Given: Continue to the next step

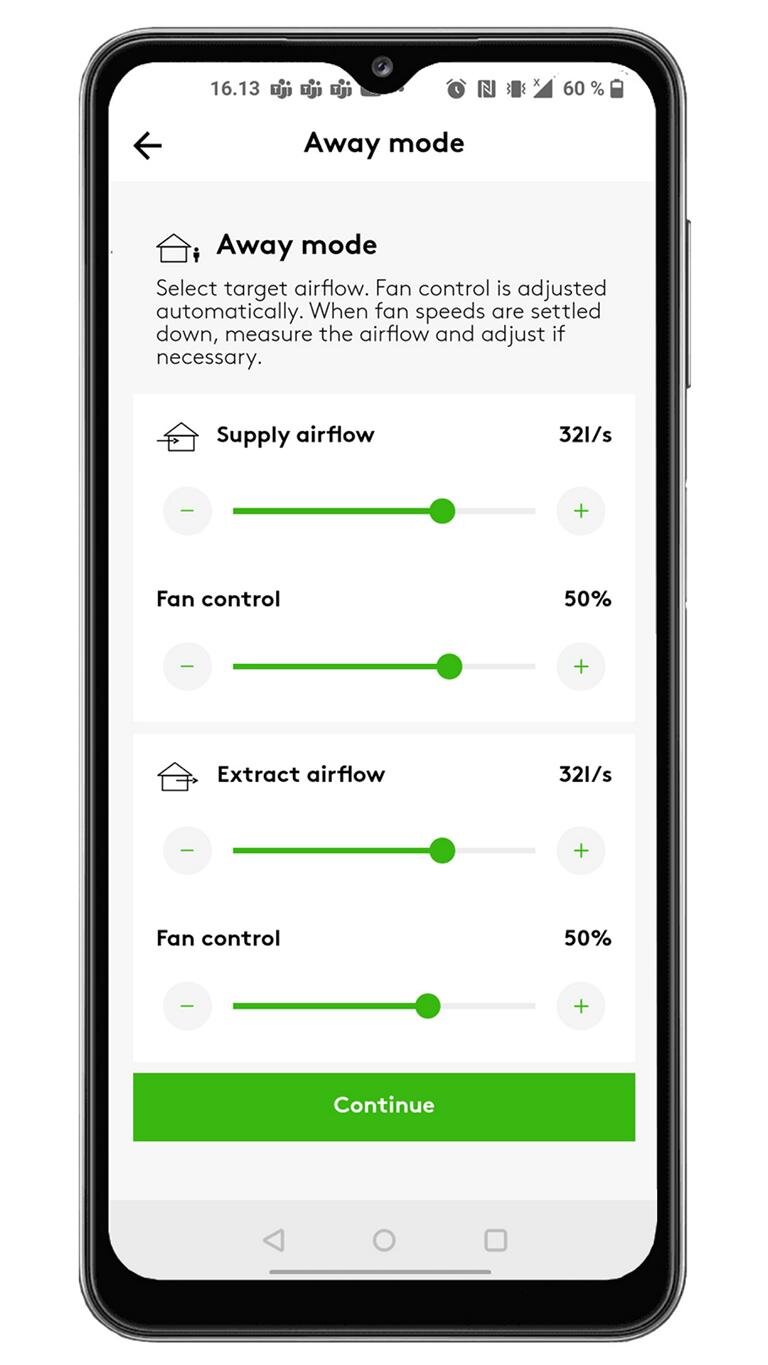Looking at the screenshot, I should tap(384, 1106).
